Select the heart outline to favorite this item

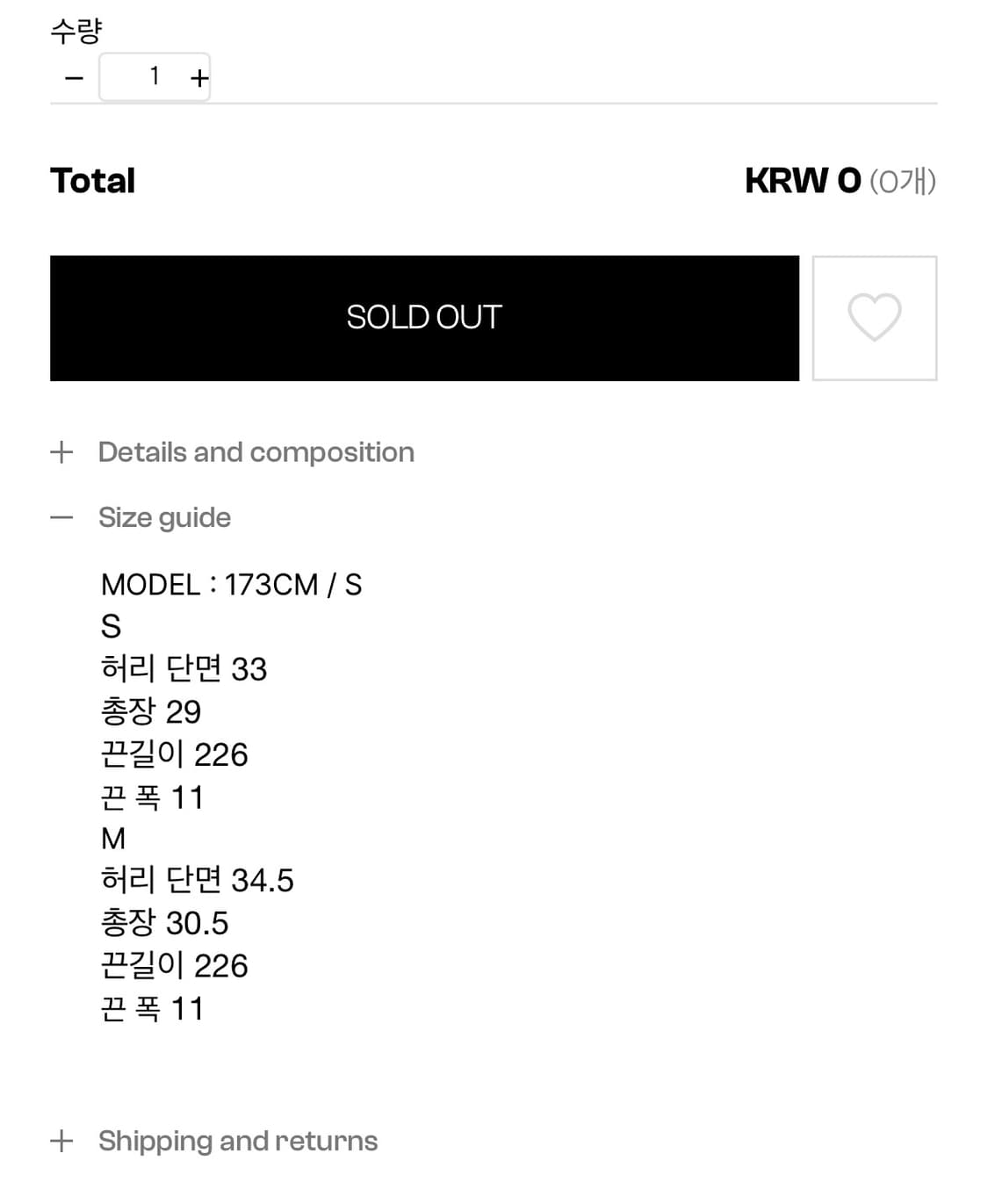pos(874,318)
